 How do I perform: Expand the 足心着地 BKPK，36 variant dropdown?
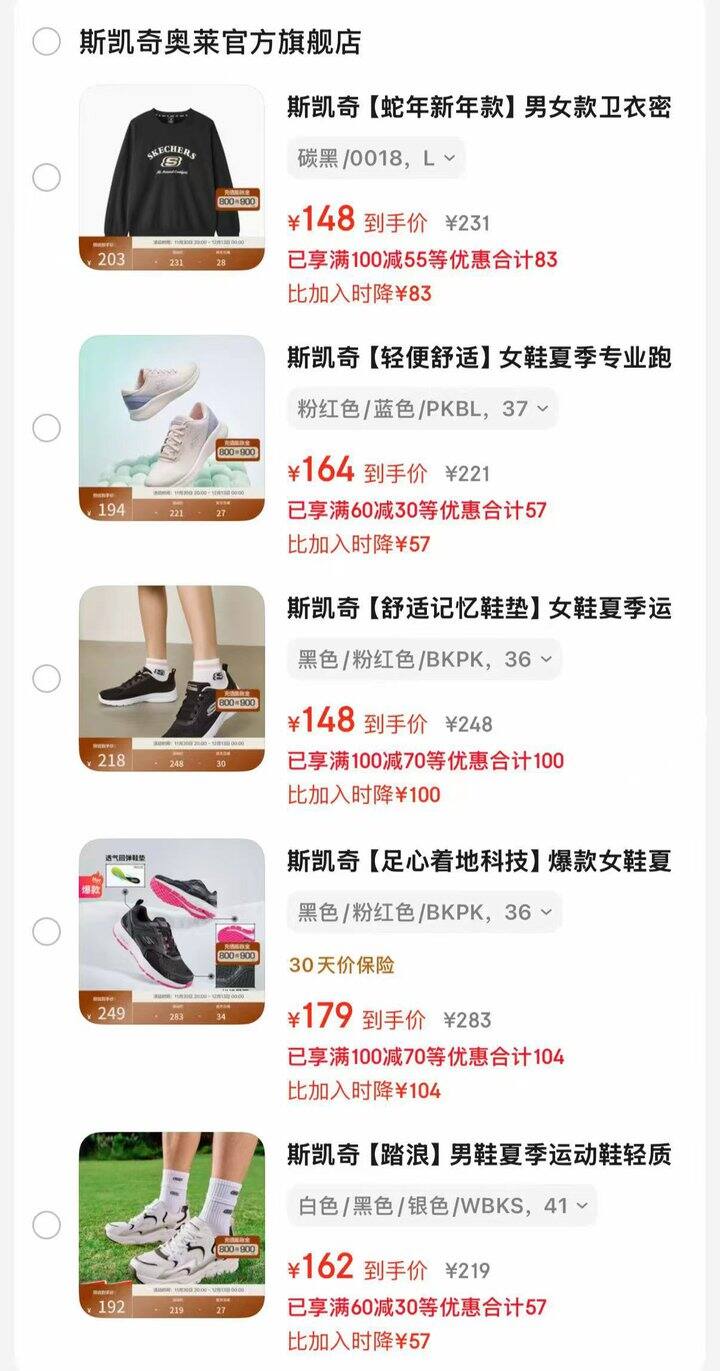point(420,911)
